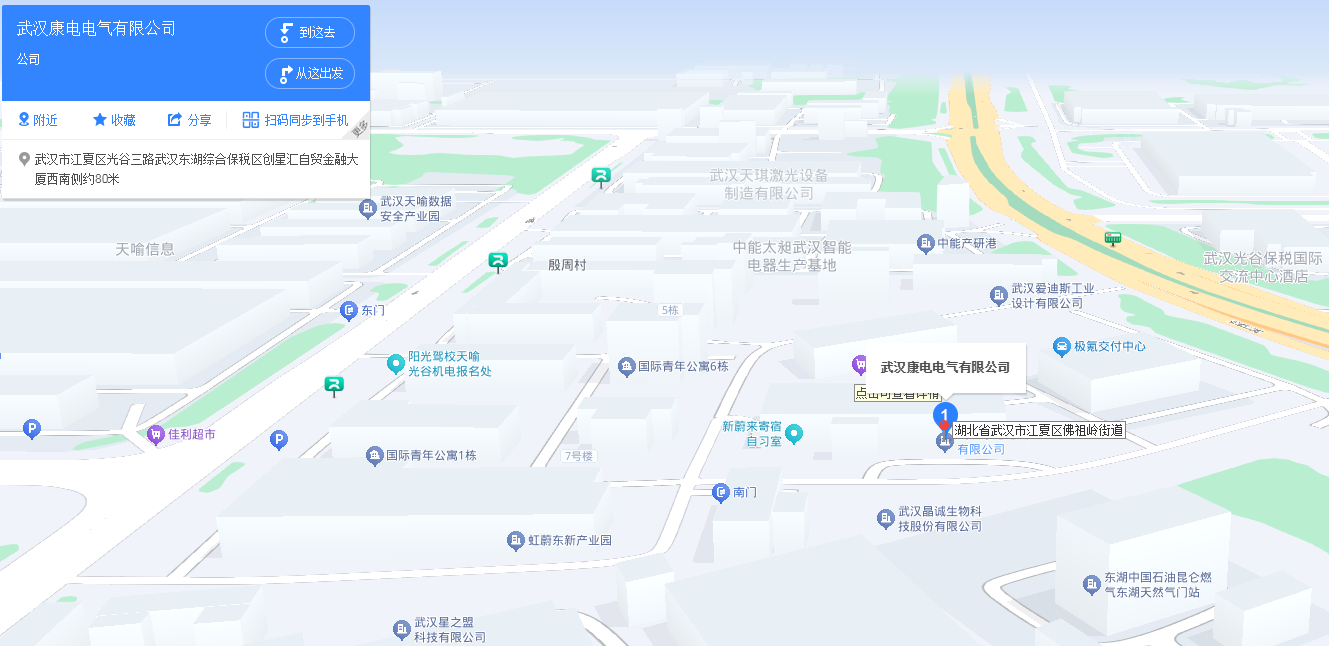The width and height of the screenshot is (1329, 646).
Task: Tap the 到这去 navigate-here button
Action: pos(310,32)
